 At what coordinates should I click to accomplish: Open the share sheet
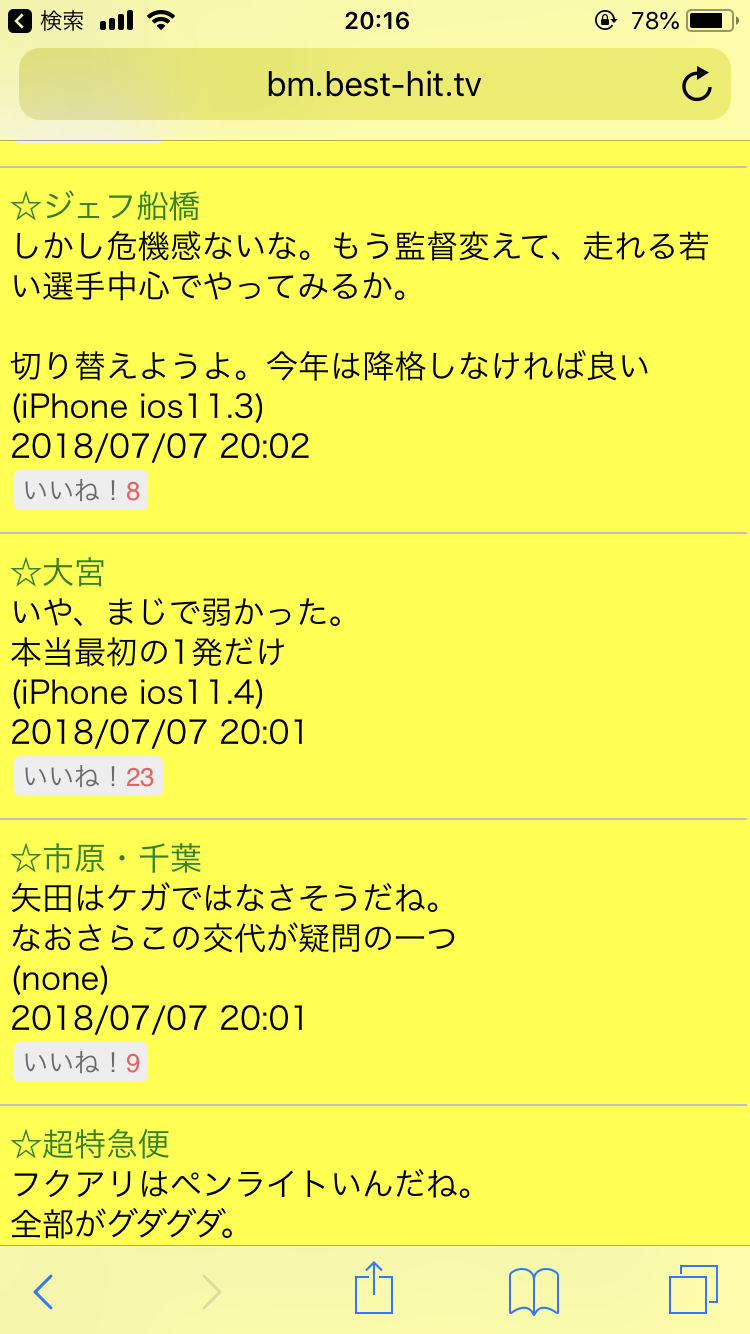[374, 1290]
